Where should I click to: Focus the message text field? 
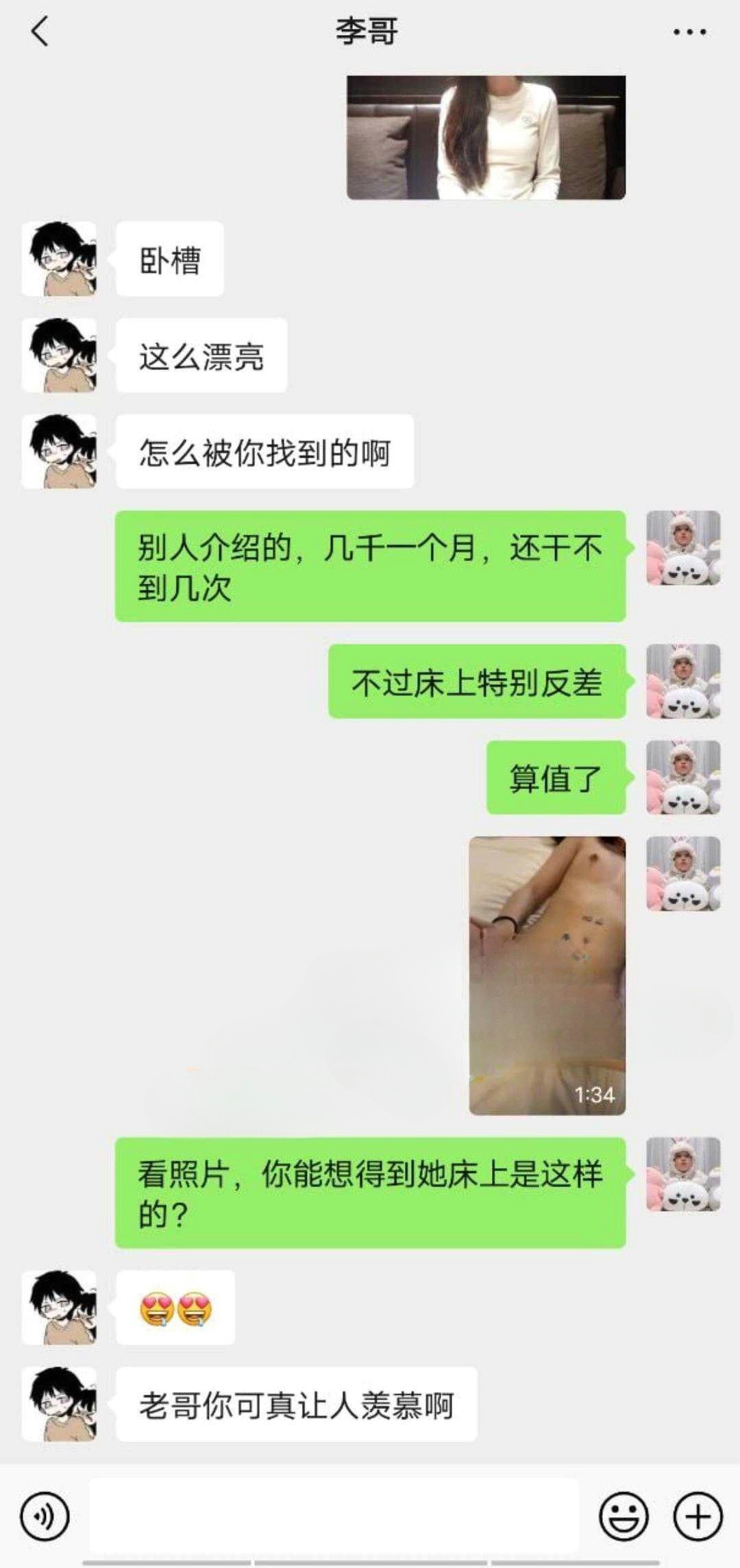point(334,1517)
